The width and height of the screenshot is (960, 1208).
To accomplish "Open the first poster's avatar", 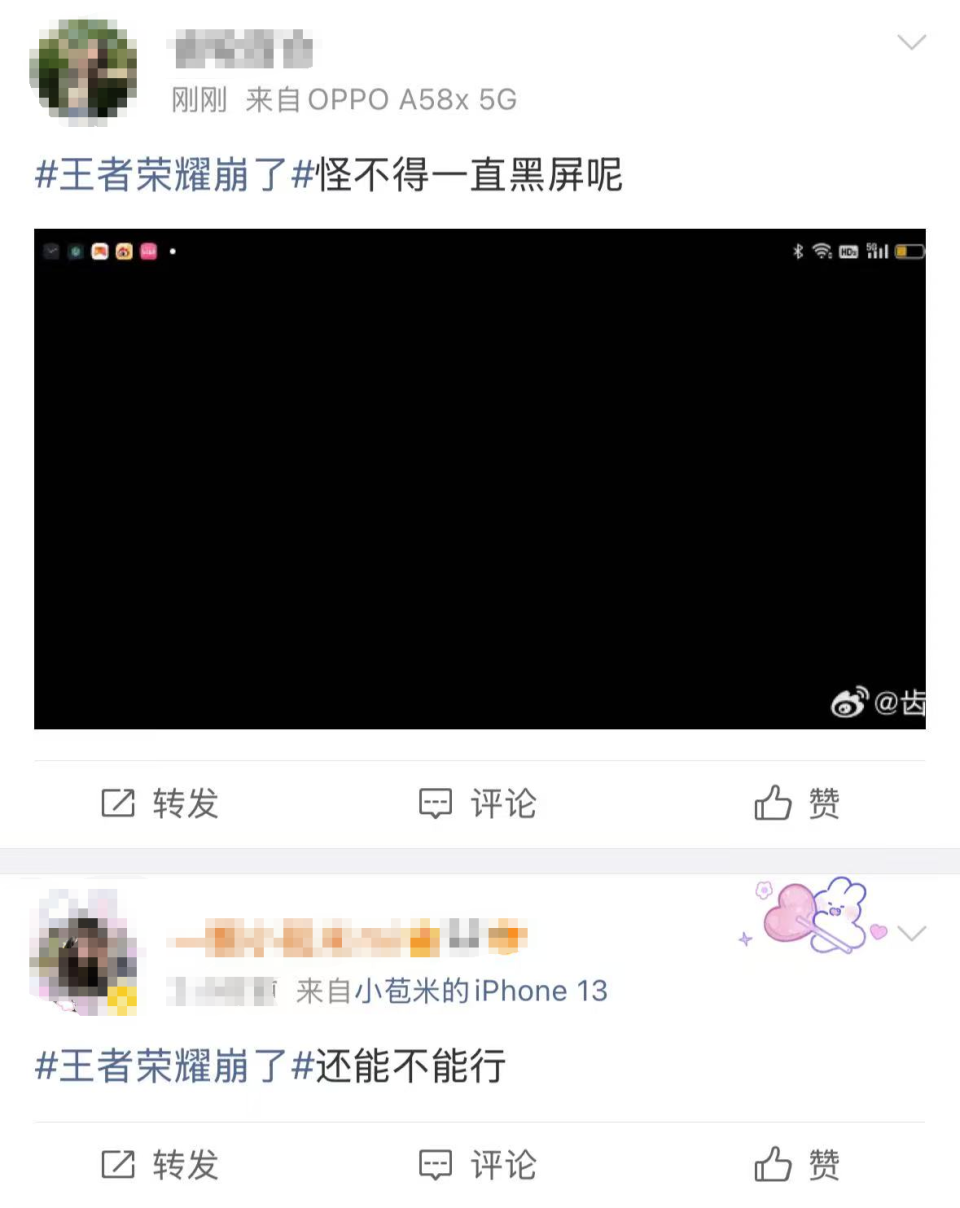I will click(x=85, y=70).
